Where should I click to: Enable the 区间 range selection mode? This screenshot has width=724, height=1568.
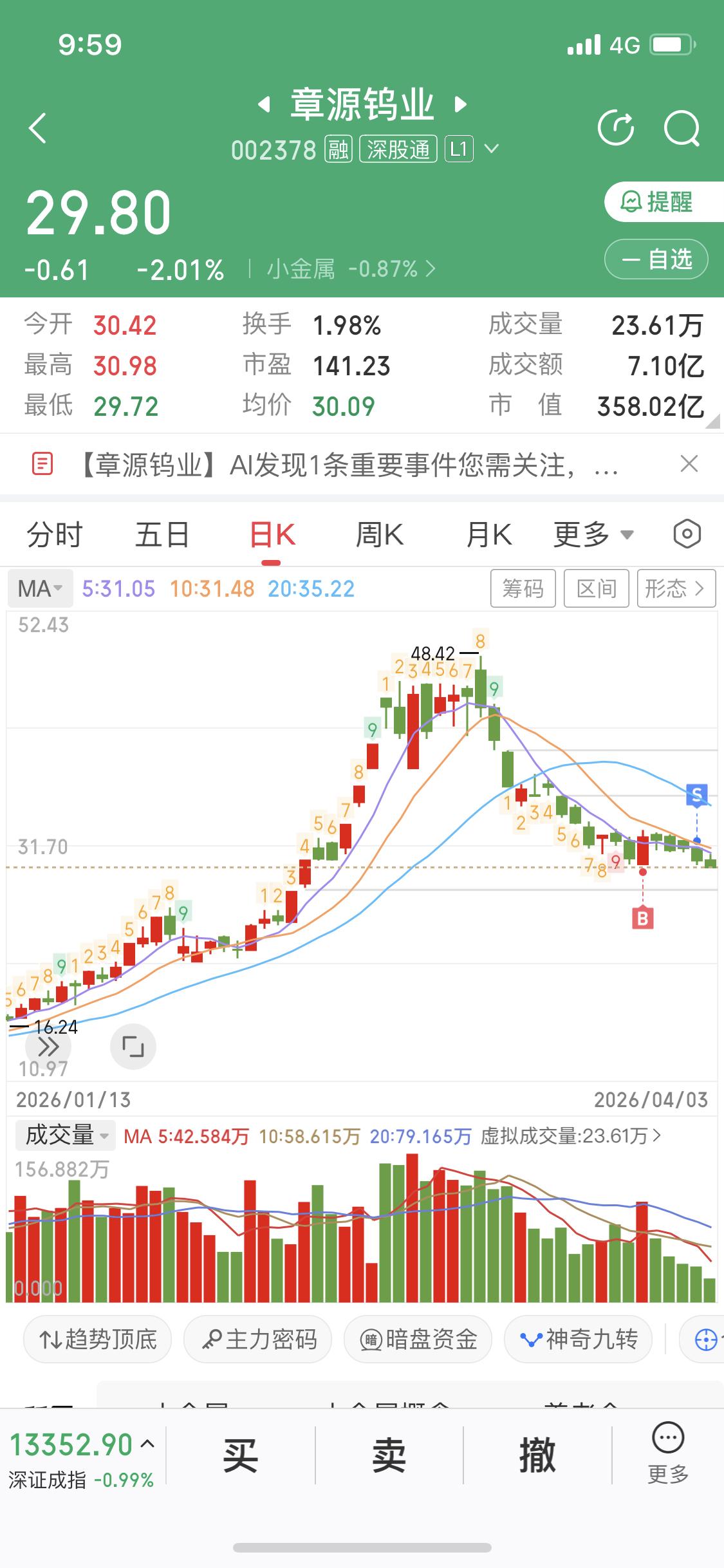click(595, 588)
